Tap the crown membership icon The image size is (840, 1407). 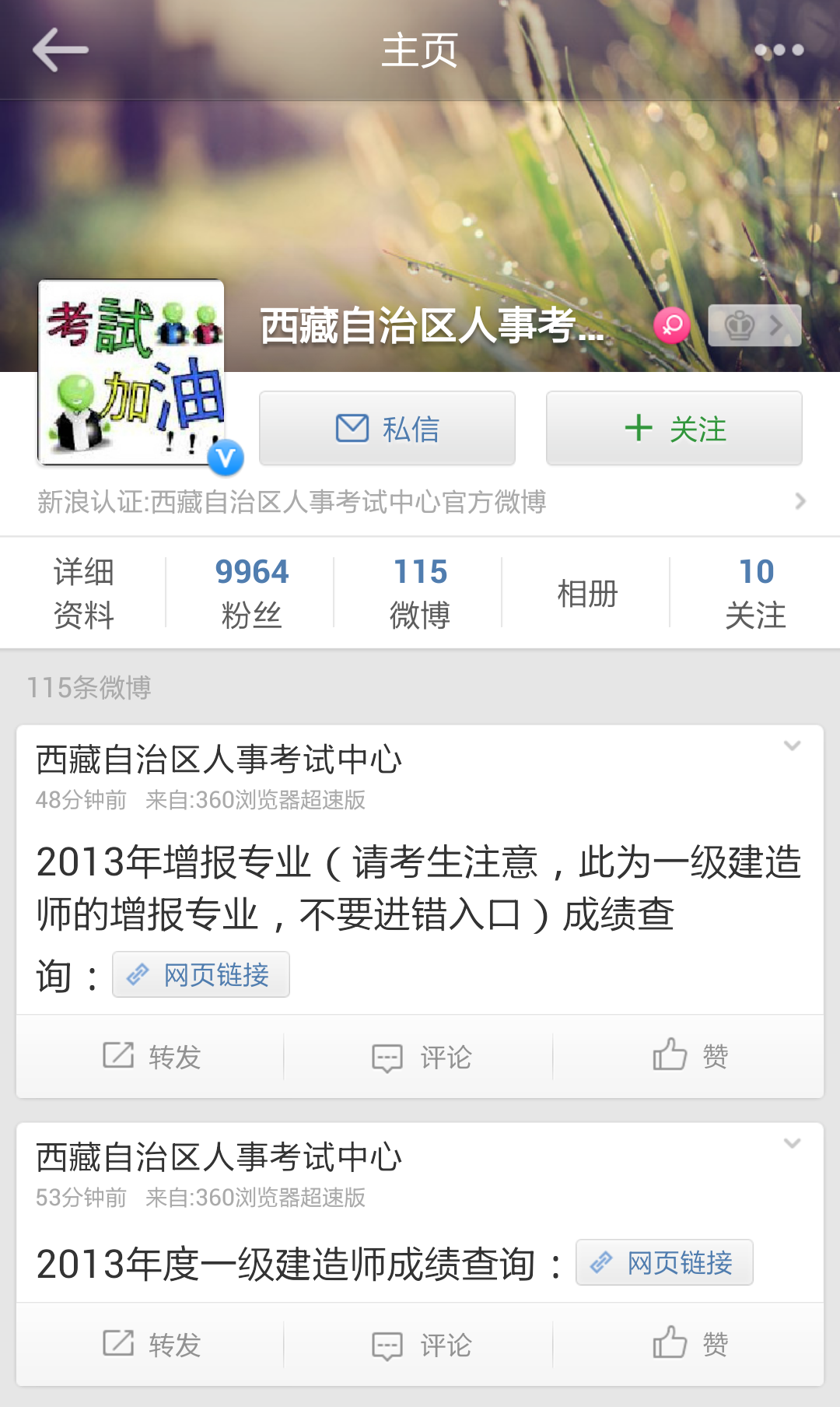(x=740, y=325)
